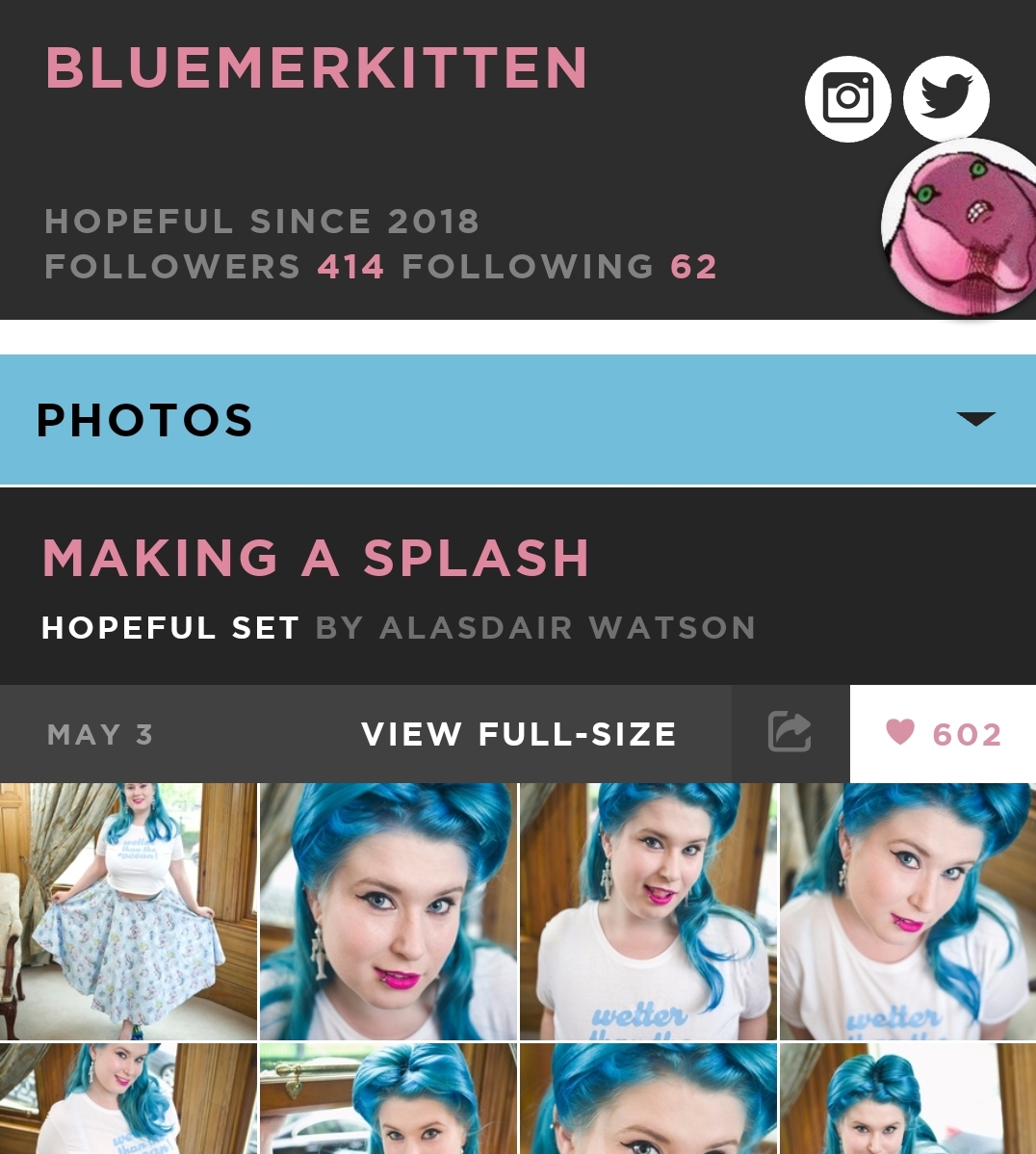Viewport: 1036px width, 1154px height.
Task: Like the set with 602 hearts
Action: pyautogui.click(x=944, y=734)
